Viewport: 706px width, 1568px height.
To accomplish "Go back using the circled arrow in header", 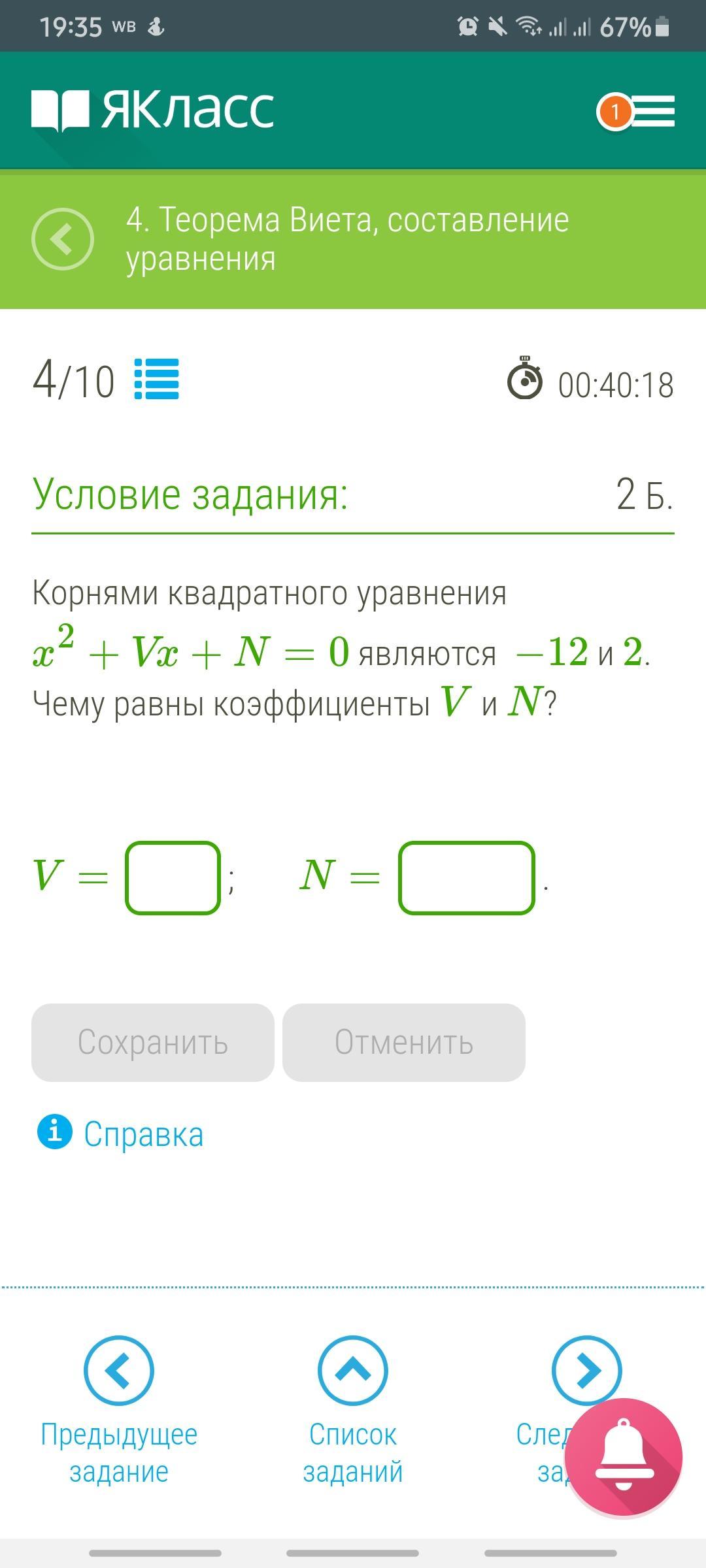I will [x=63, y=239].
